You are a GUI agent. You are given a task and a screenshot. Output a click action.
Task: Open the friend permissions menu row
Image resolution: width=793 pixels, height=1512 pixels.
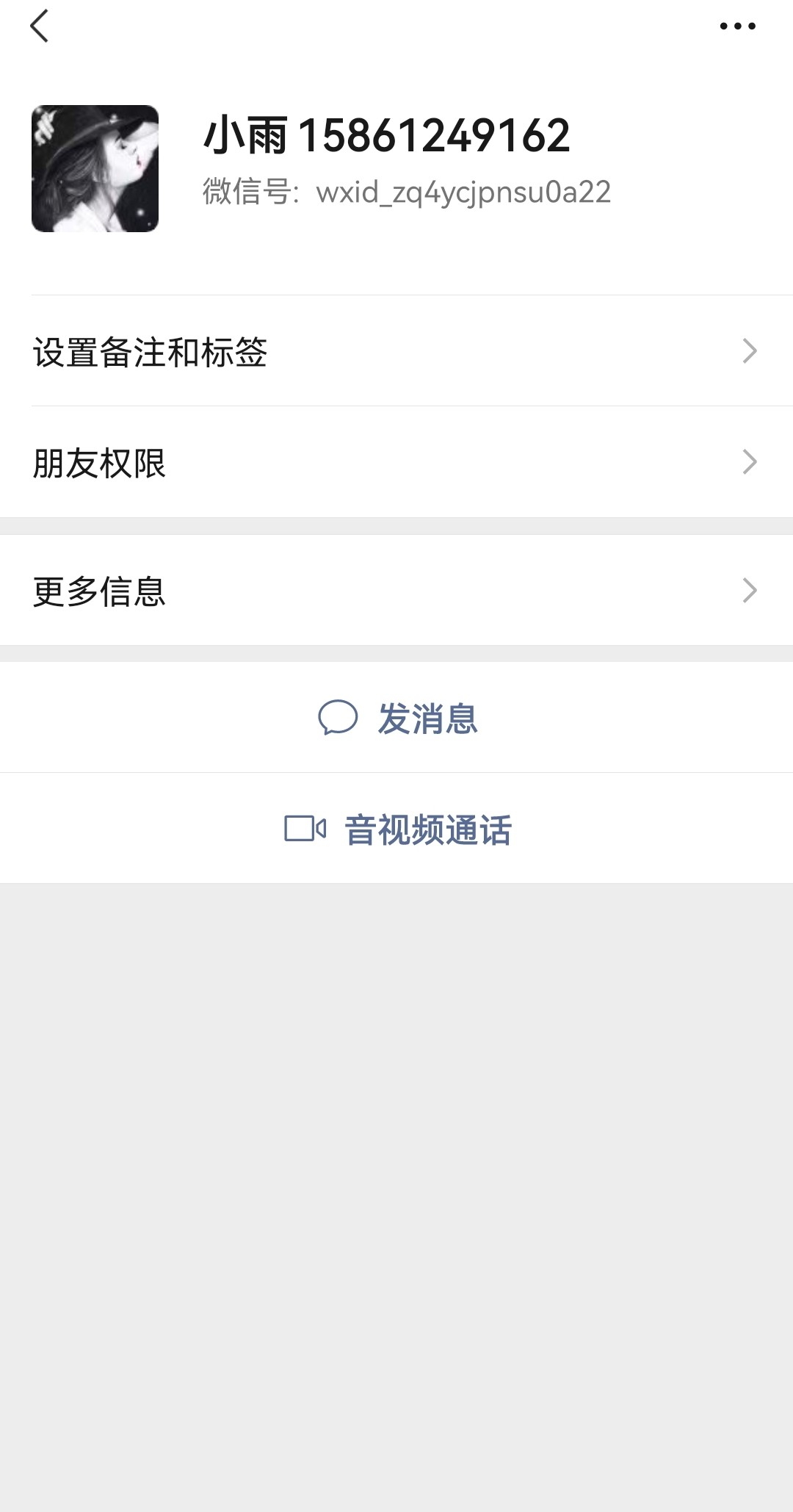(x=396, y=462)
